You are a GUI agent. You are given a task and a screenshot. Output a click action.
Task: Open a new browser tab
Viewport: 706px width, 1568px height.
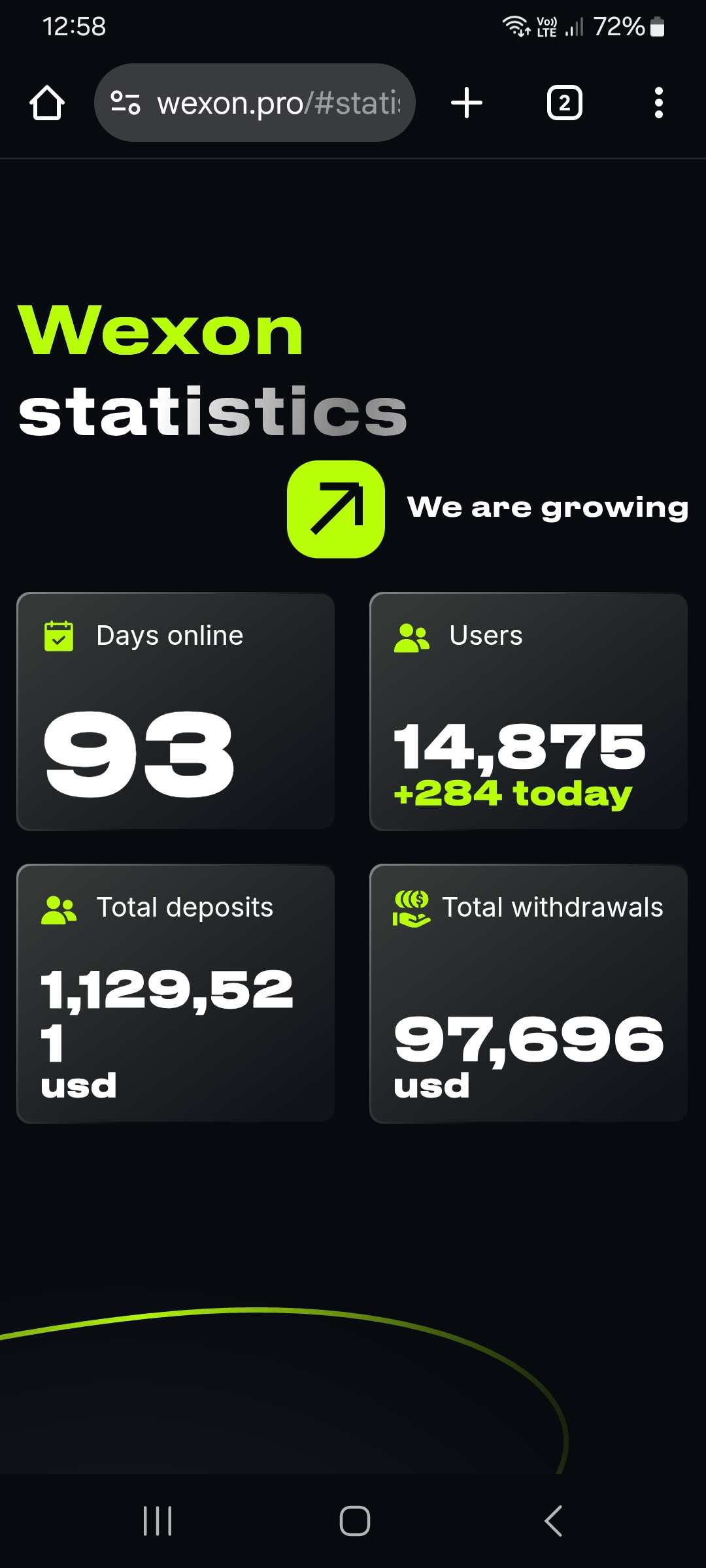[x=467, y=103]
